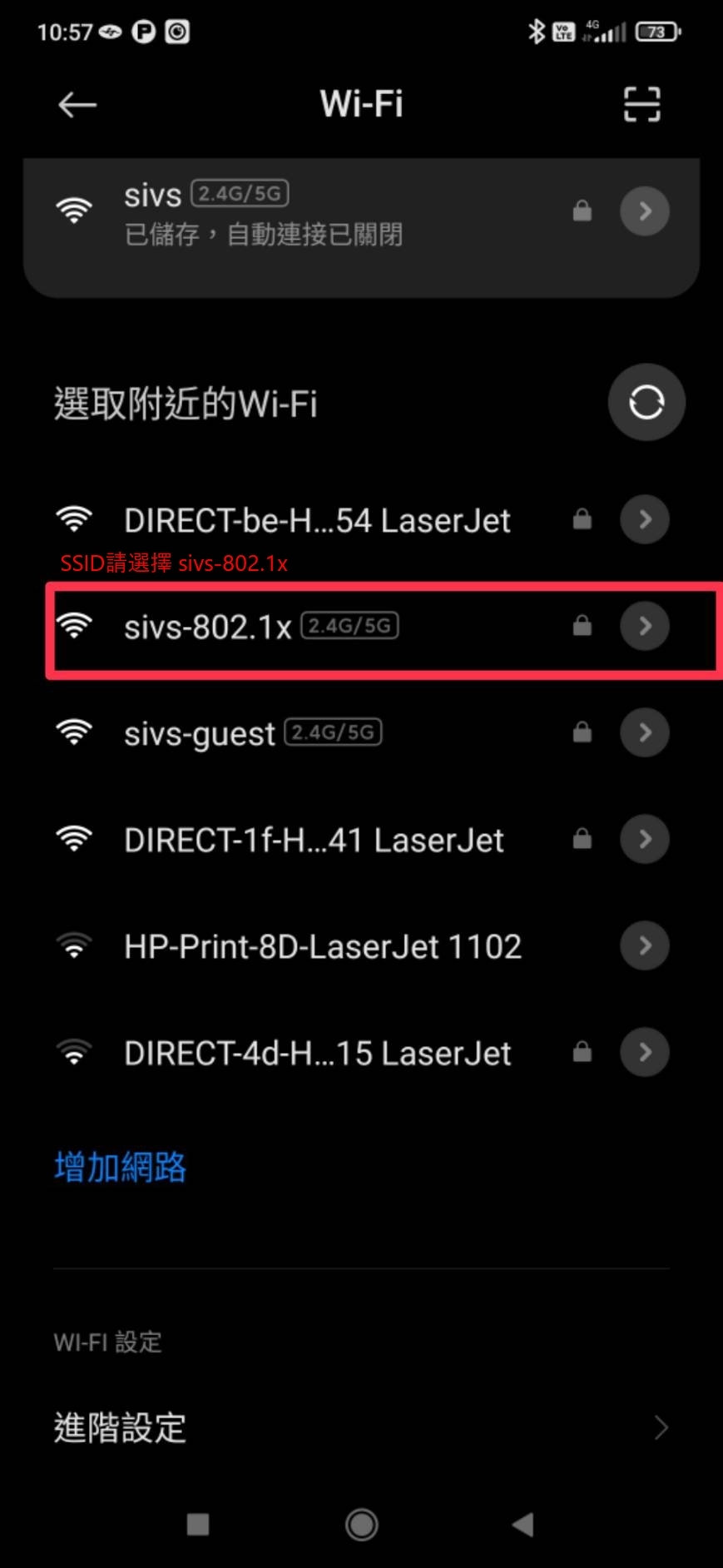Viewport: 723px width, 1568px height.
Task: Connect to the sivs-guest network
Action: (361, 732)
